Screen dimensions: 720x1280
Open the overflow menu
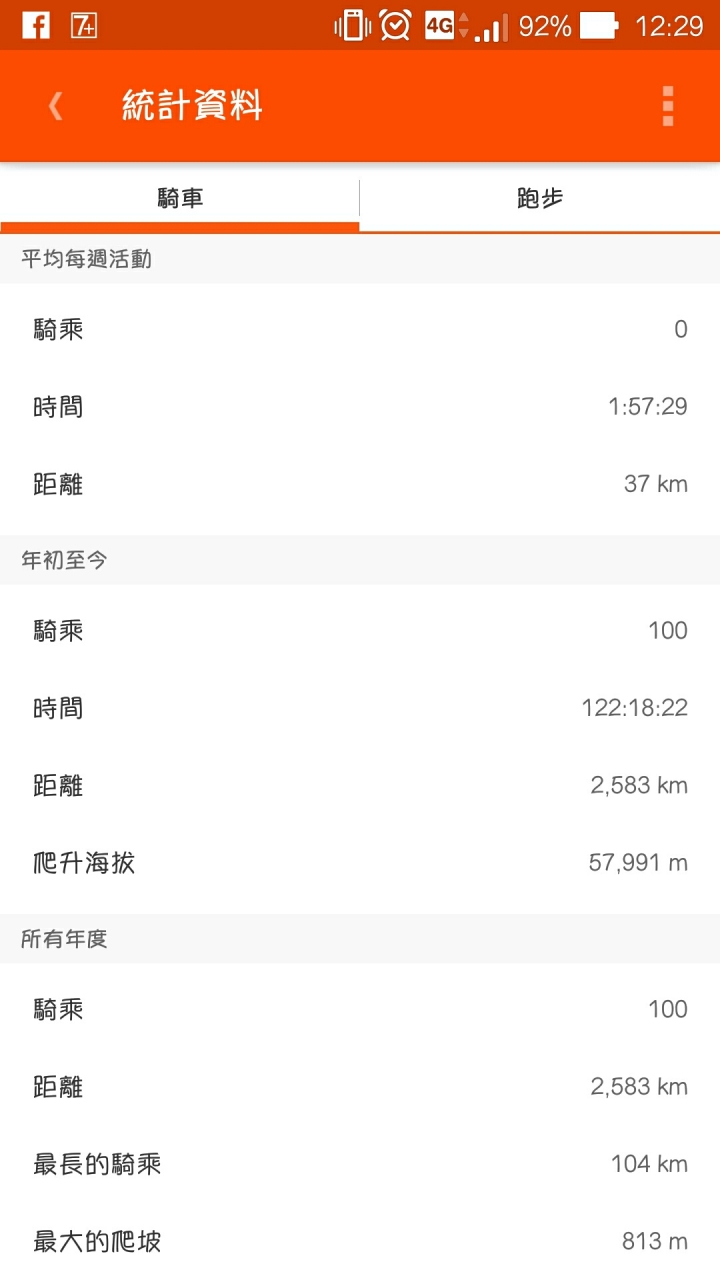pyautogui.click(x=668, y=106)
